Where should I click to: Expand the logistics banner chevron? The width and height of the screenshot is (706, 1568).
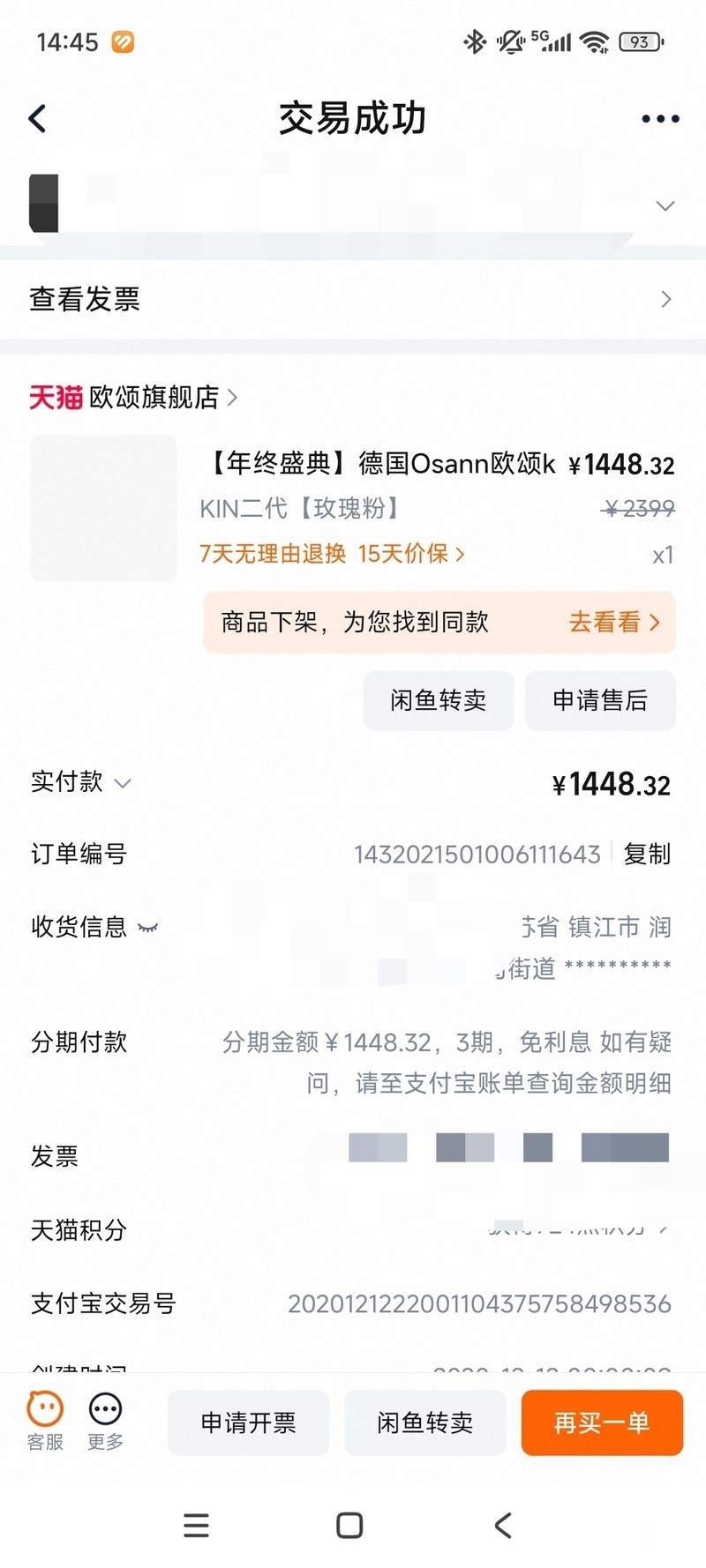coord(665,205)
